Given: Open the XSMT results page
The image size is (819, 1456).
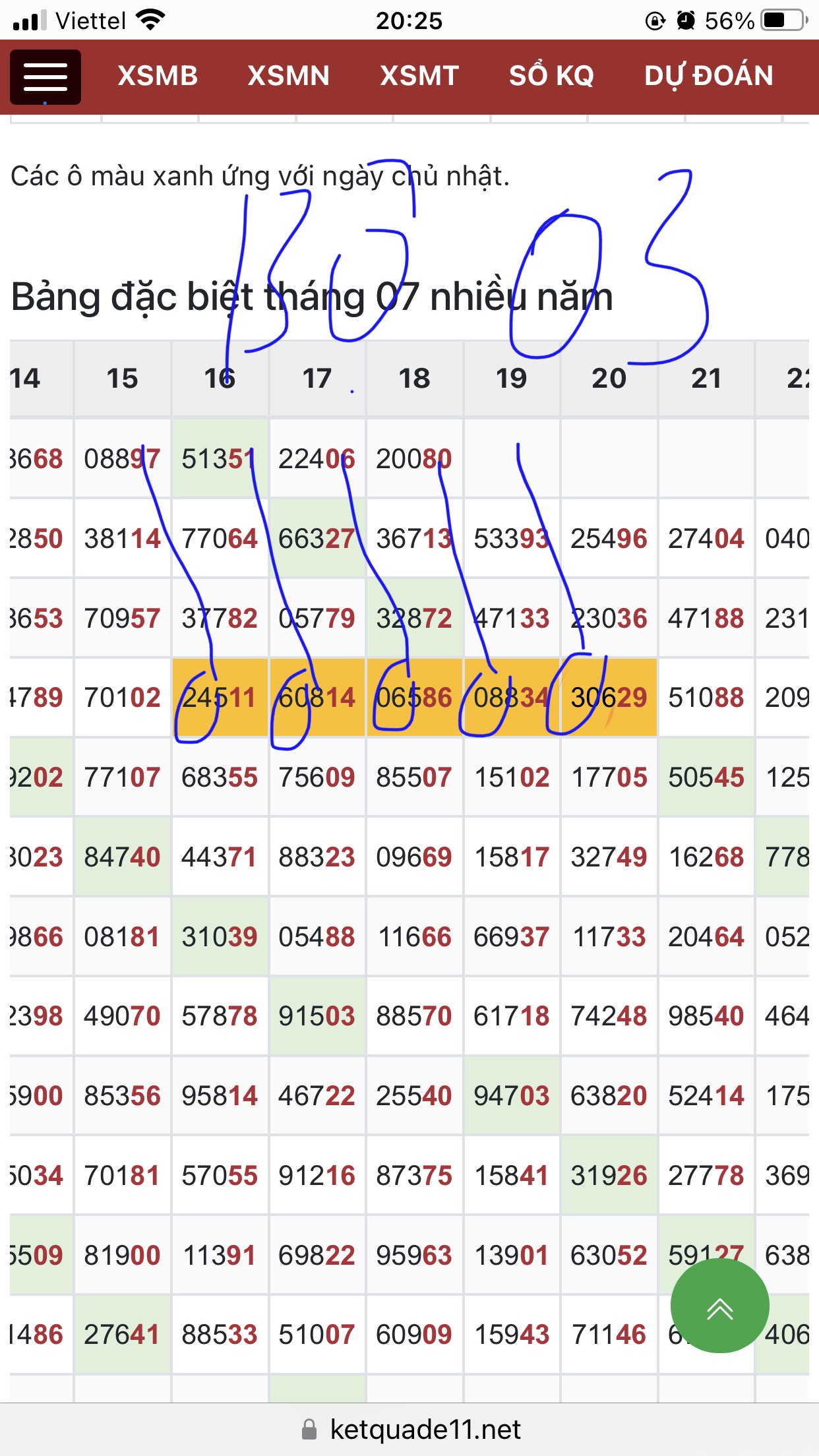Looking at the screenshot, I should 419,76.
